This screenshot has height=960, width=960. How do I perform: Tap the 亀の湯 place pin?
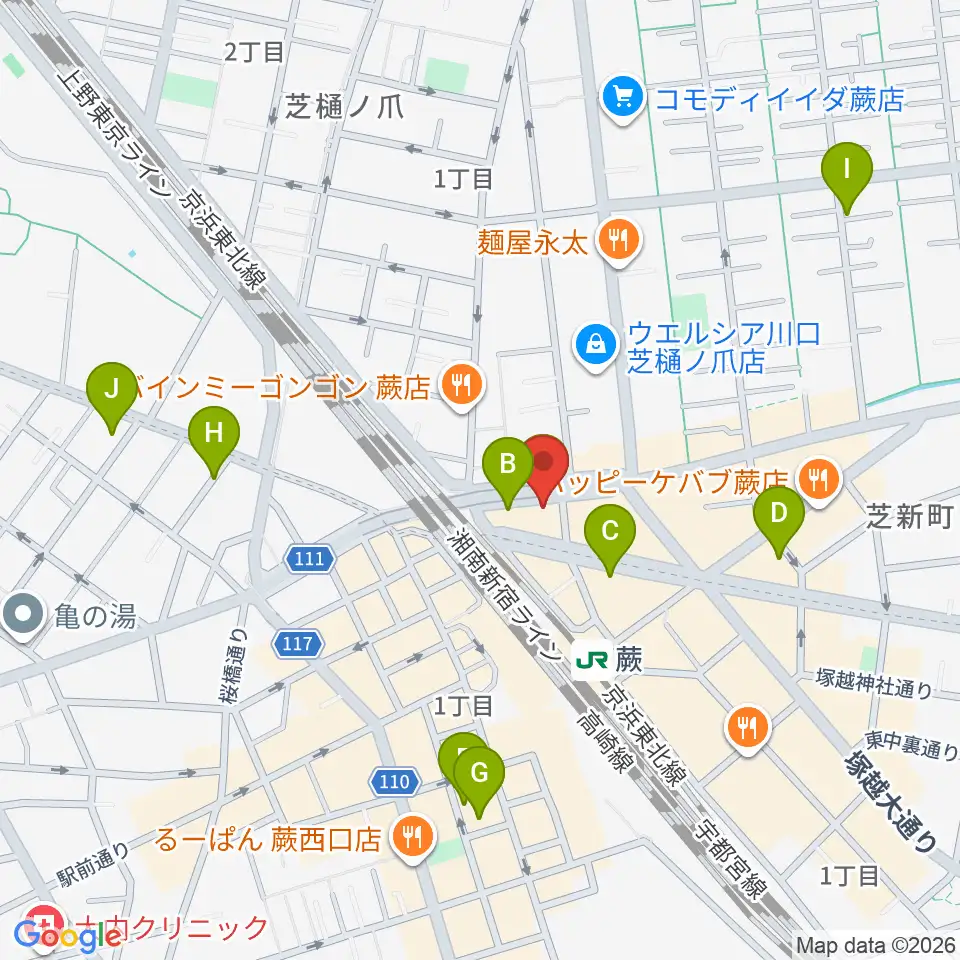pos(23,616)
